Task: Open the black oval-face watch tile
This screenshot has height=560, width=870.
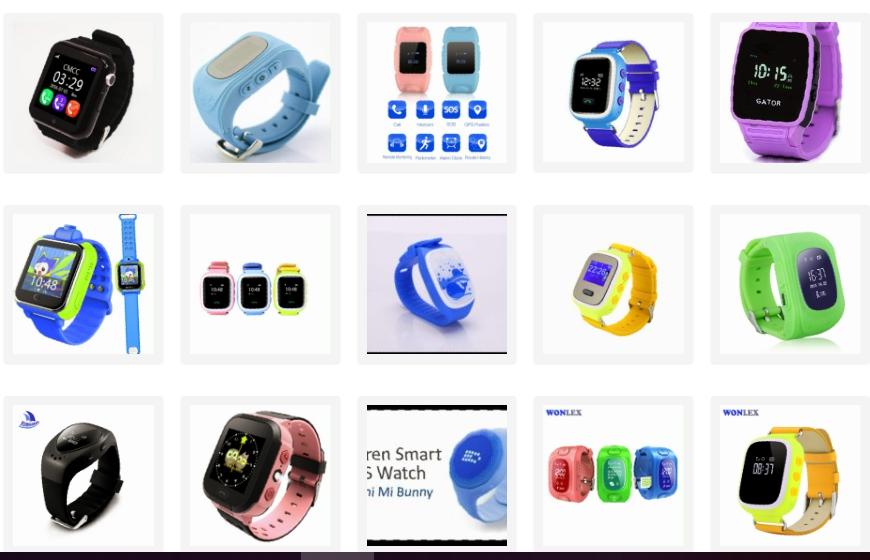Action: (x=83, y=475)
